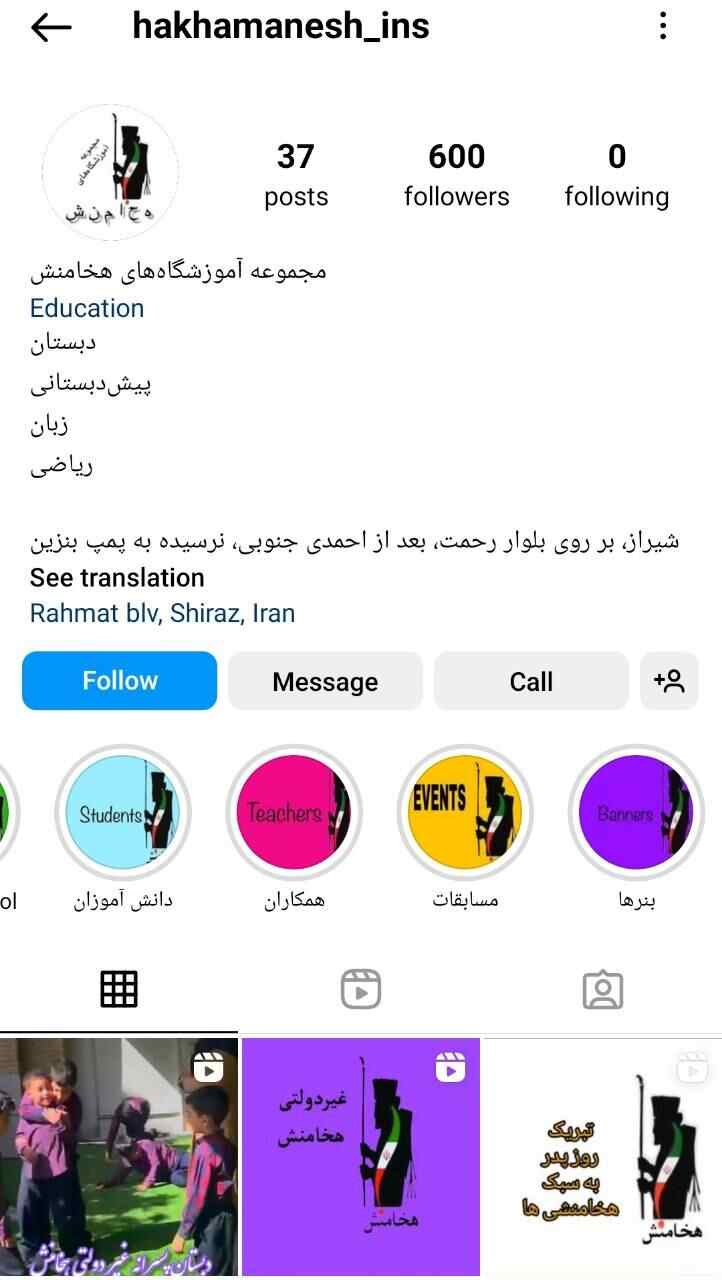Switch to the posts grid tab
Viewport: 722px width, 1280px height.
pyautogui.click(x=119, y=990)
